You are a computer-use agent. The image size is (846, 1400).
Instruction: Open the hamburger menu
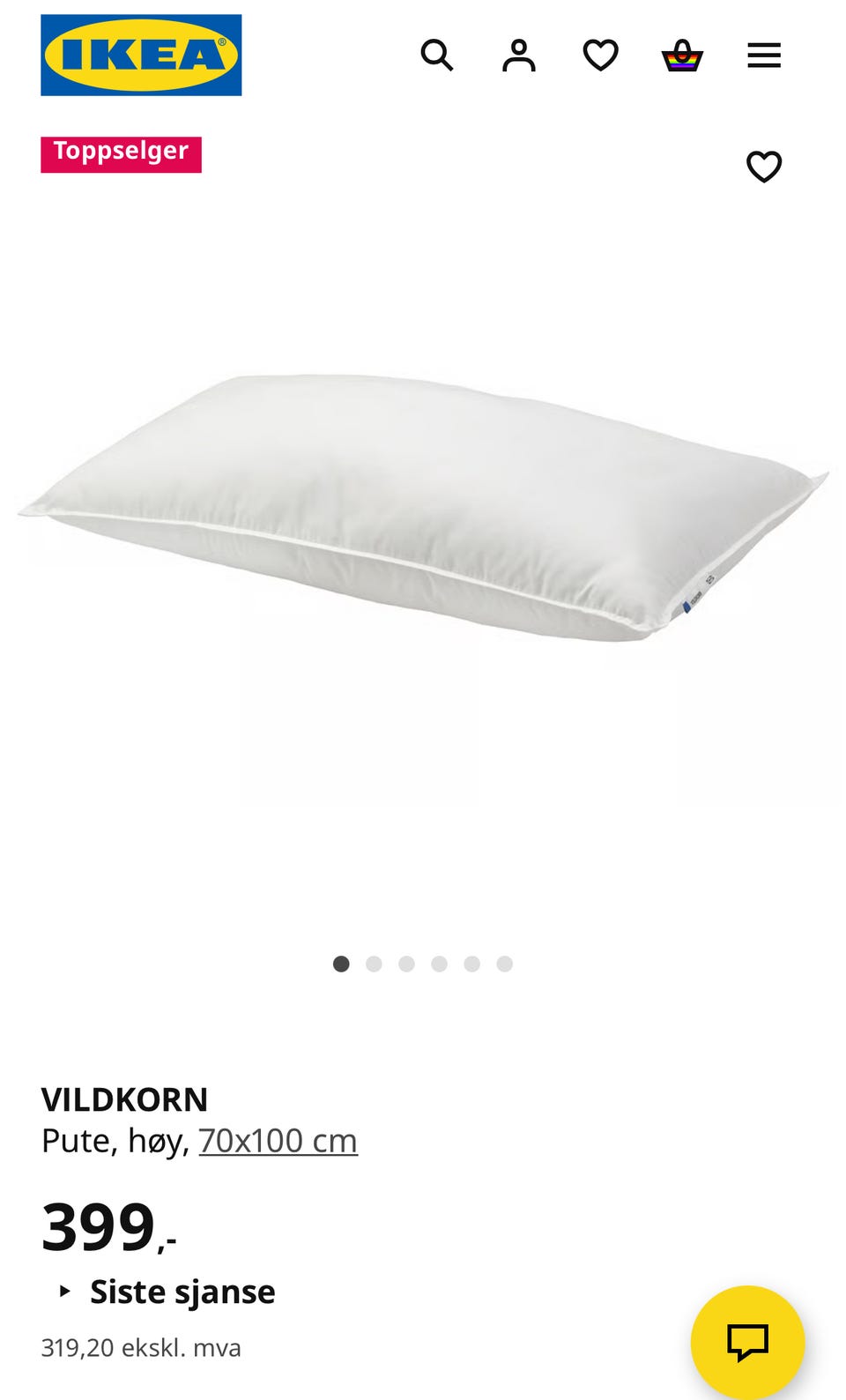click(764, 56)
